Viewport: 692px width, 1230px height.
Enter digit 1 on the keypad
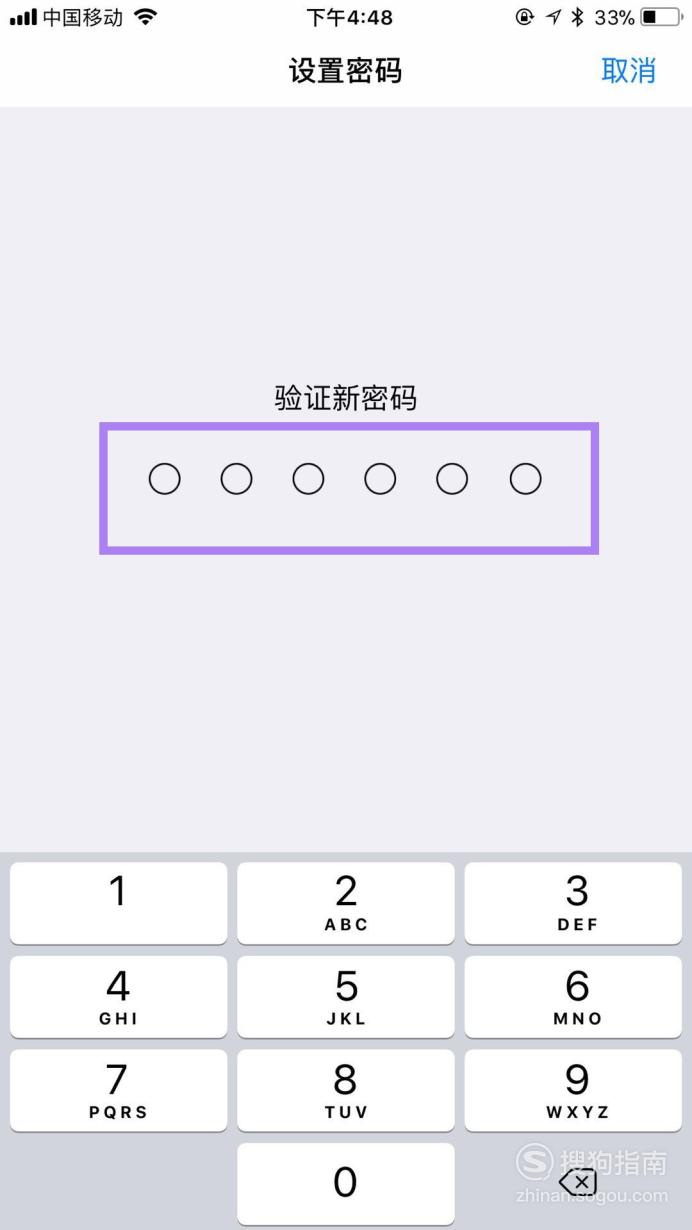coord(119,902)
